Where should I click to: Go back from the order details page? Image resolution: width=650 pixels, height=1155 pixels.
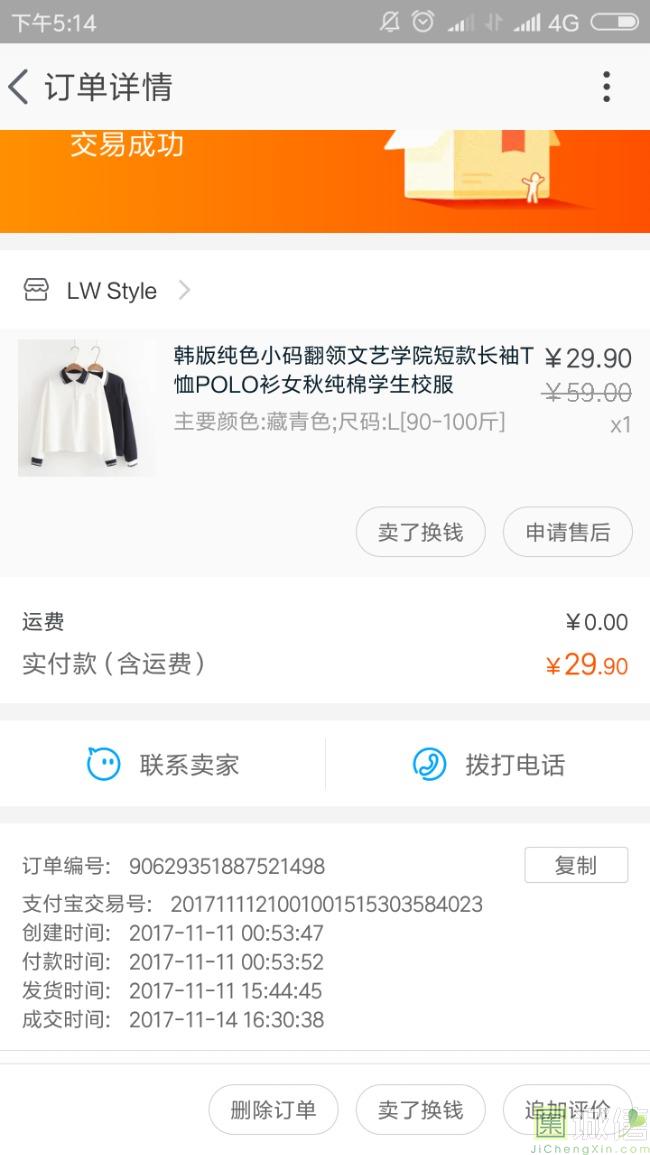tap(20, 87)
